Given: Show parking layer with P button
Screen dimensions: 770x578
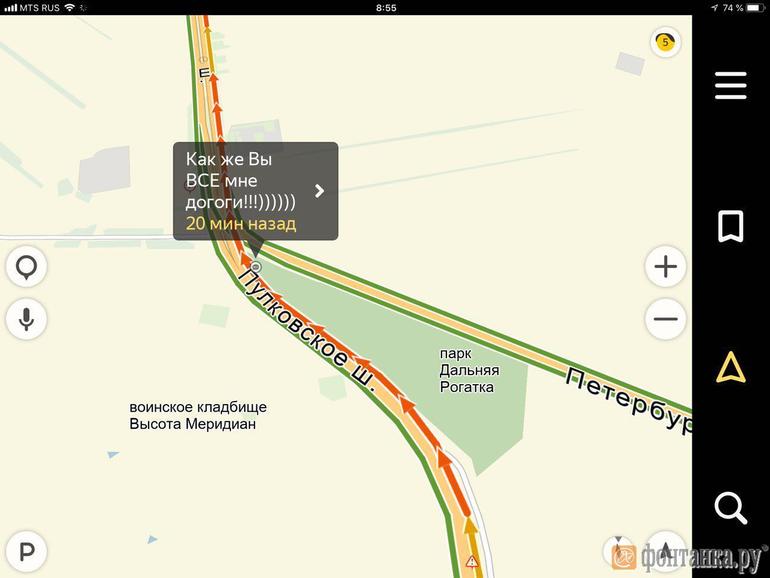Looking at the screenshot, I should pos(26,550).
